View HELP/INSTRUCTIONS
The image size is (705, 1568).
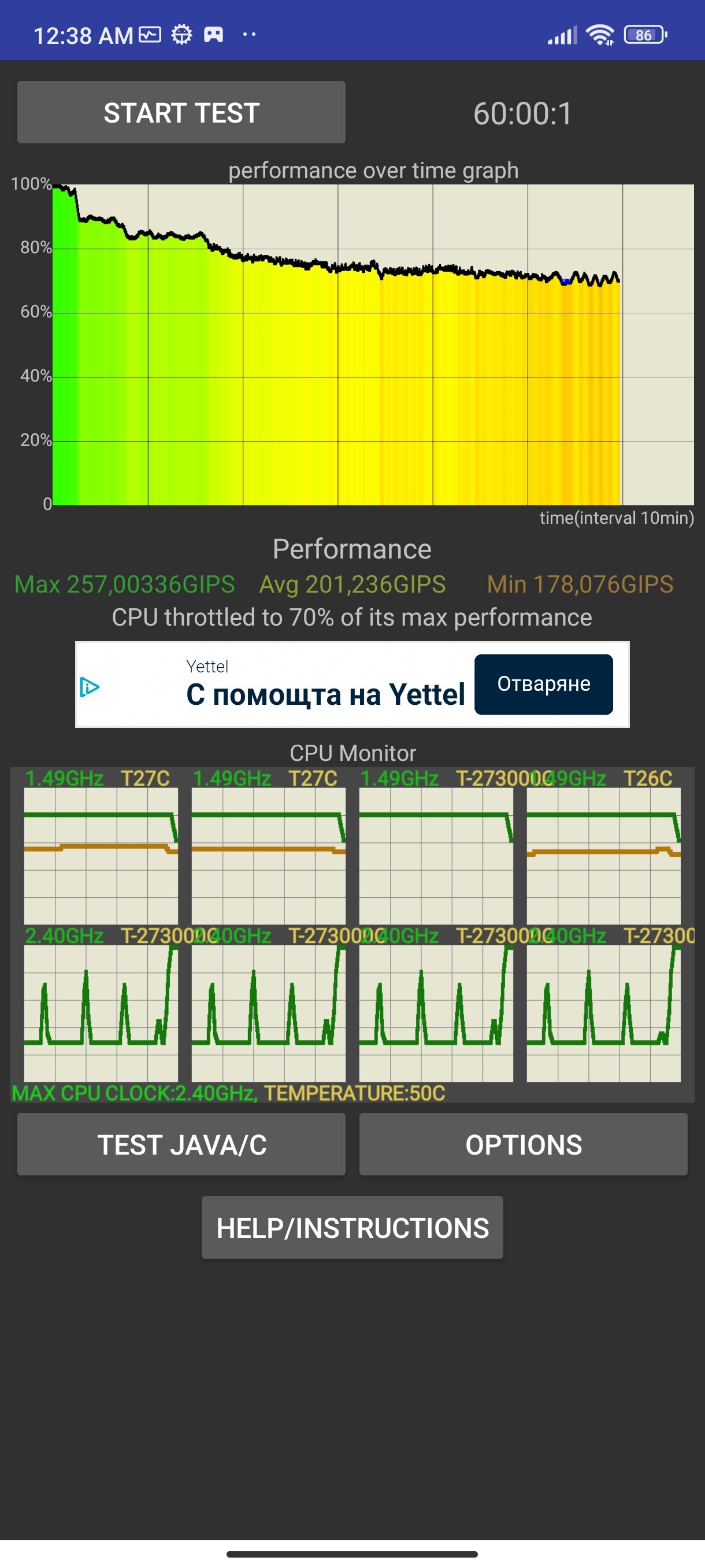pos(352,1227)
